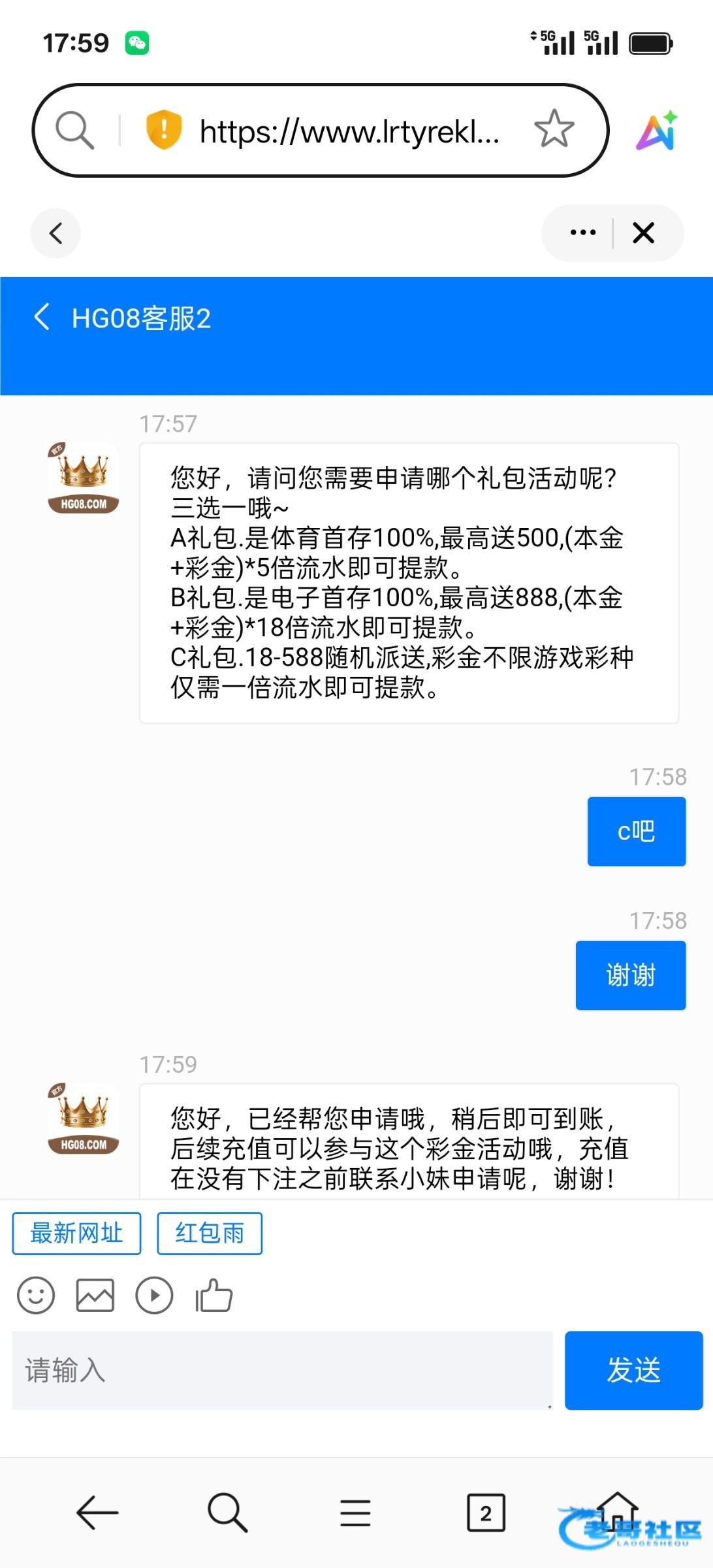Open the browser menu with three lines

point(355,1512)
